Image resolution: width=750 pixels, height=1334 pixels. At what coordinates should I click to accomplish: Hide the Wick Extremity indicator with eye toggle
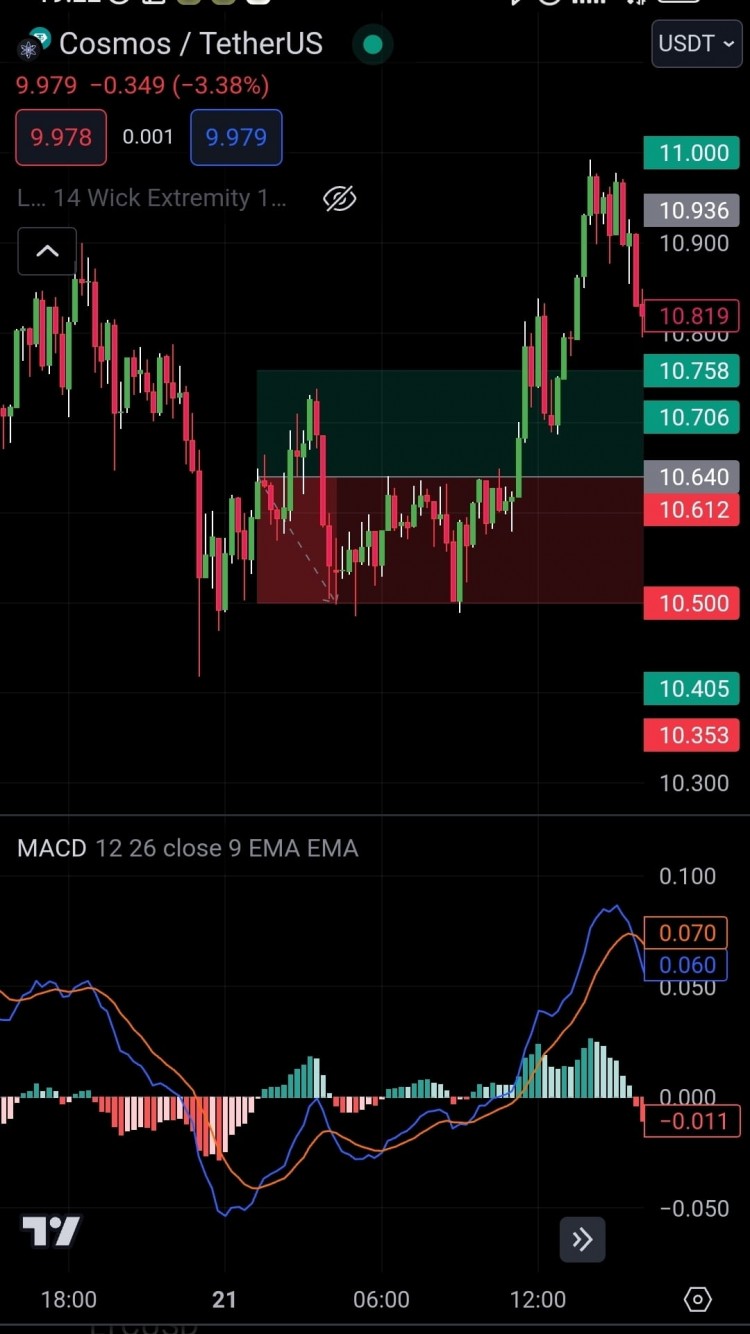pos(340,198)
